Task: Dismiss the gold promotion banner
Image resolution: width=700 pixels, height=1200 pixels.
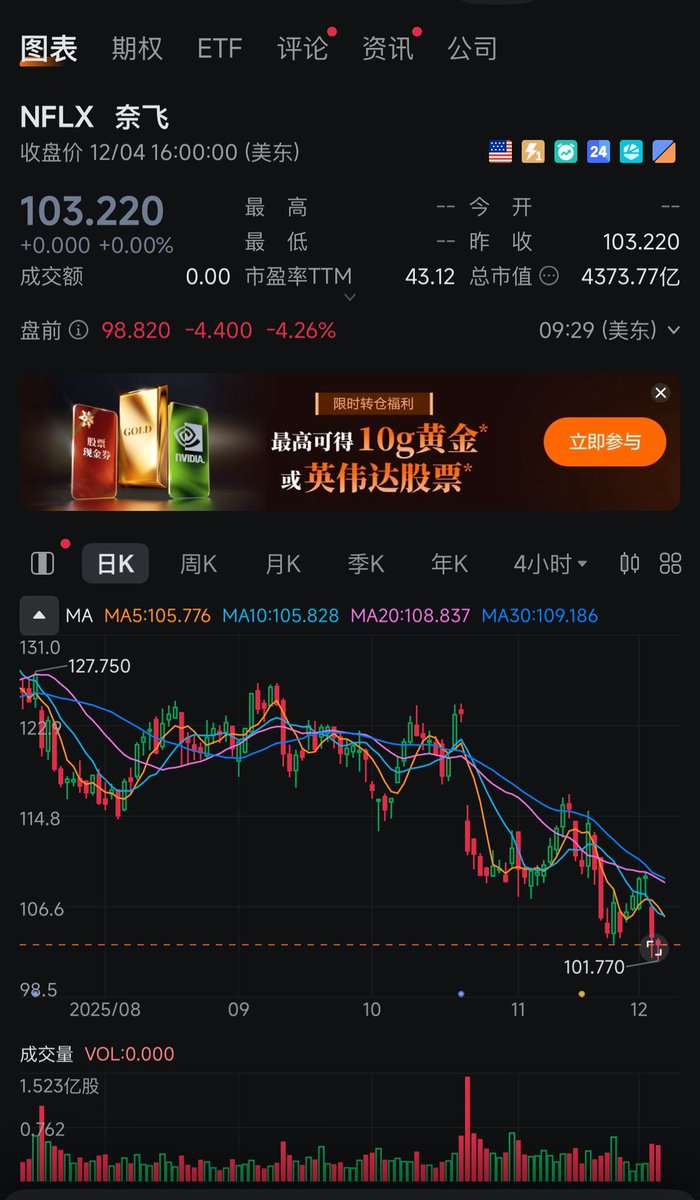Action: (x=660, y=393)
